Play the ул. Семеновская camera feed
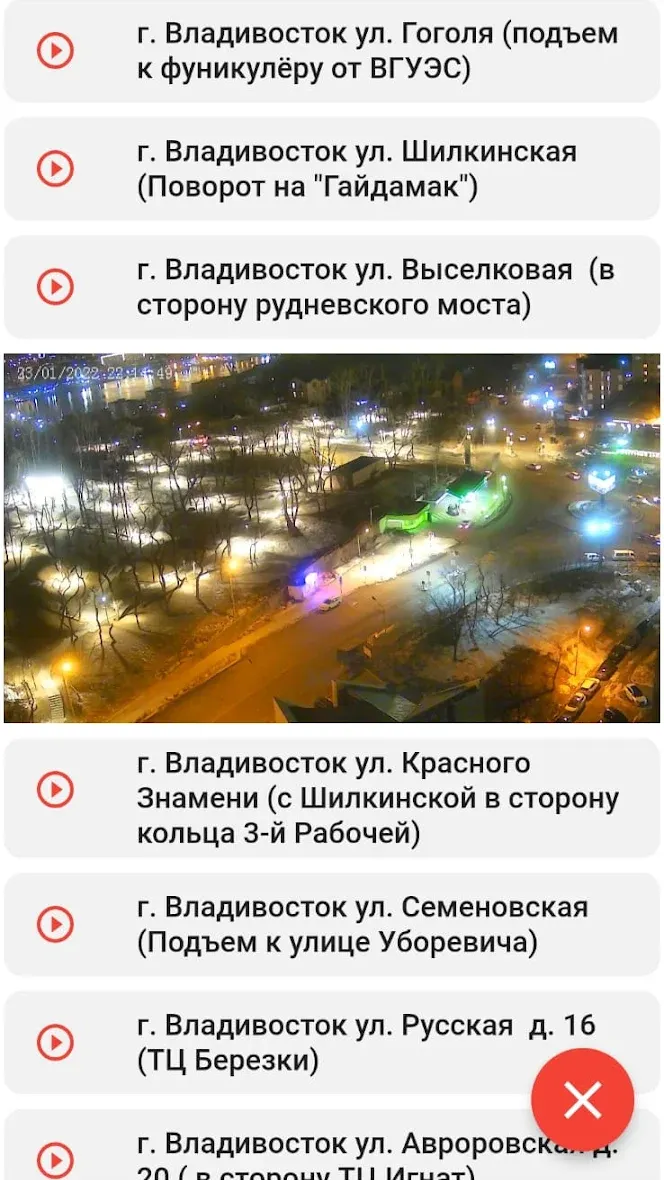Image resolution: width=664 pixels, height=1180 pixels. 56,924
